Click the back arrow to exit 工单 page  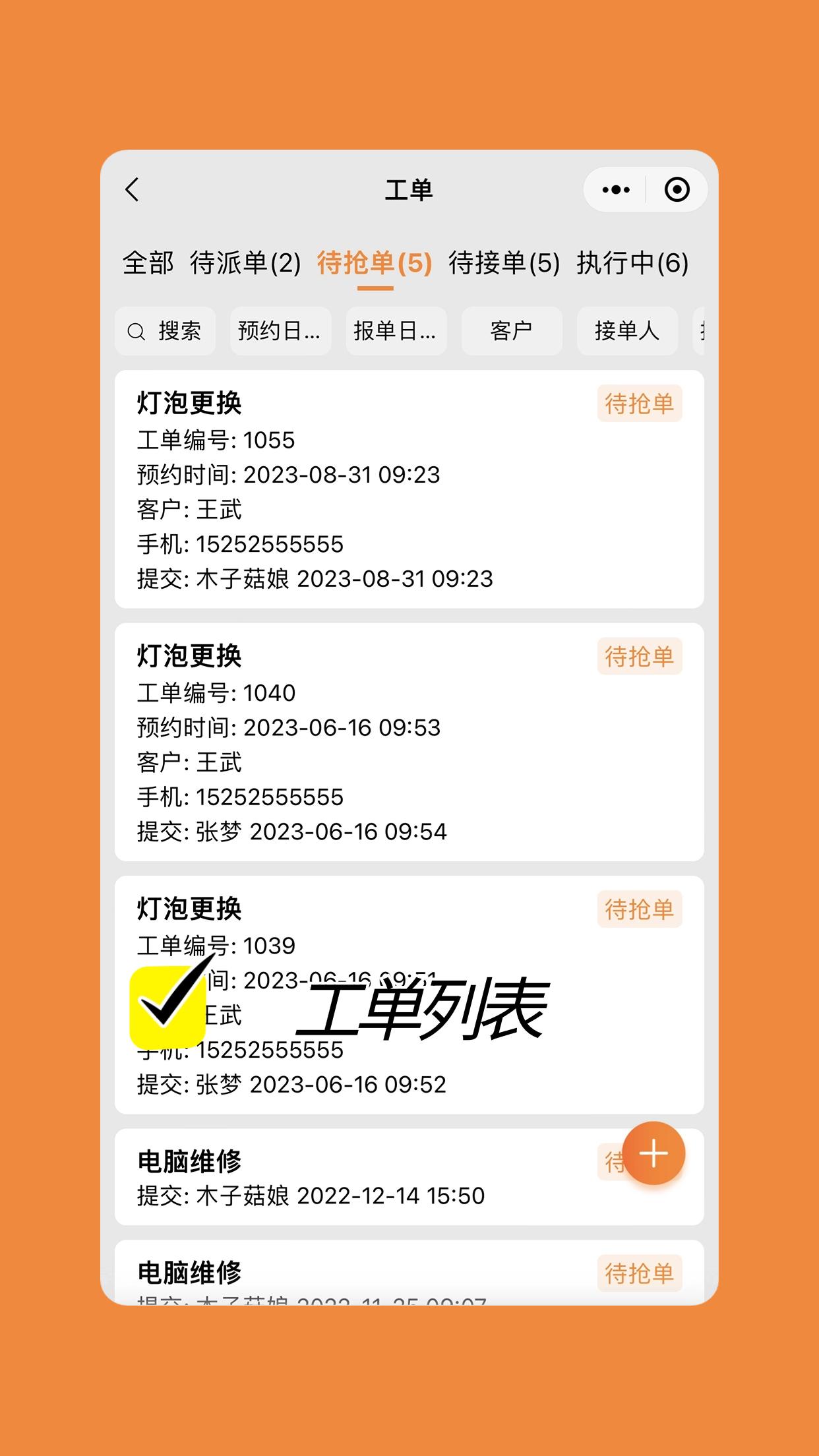(132, 189)
